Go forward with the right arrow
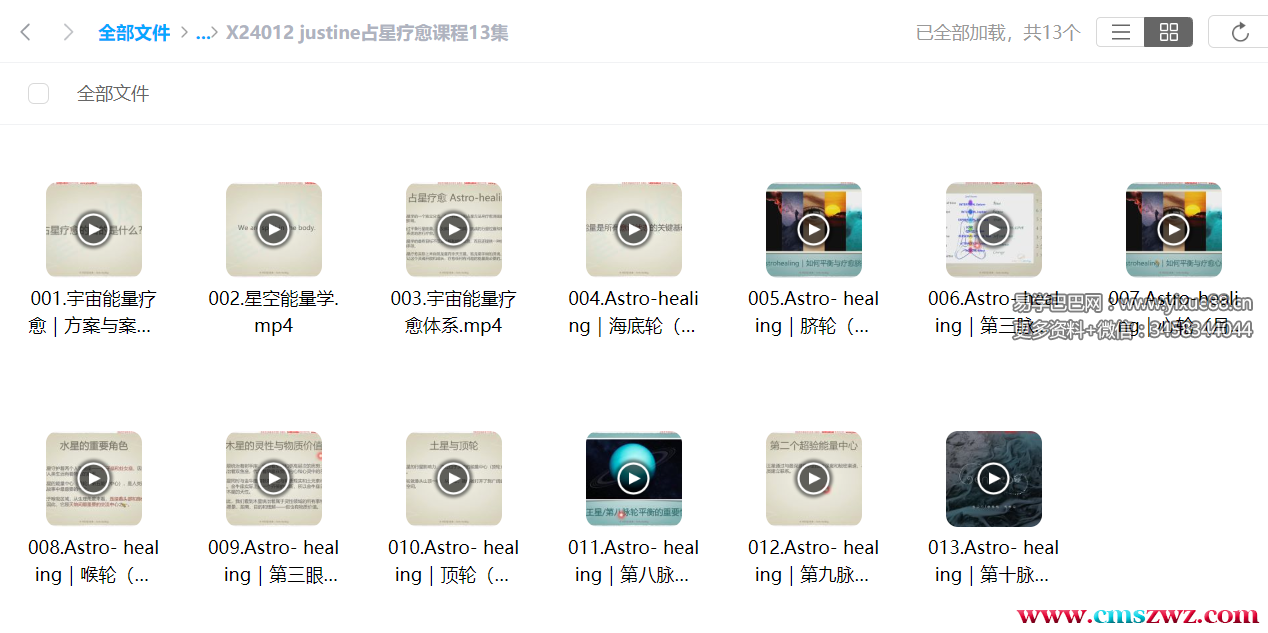 point(68,32)
